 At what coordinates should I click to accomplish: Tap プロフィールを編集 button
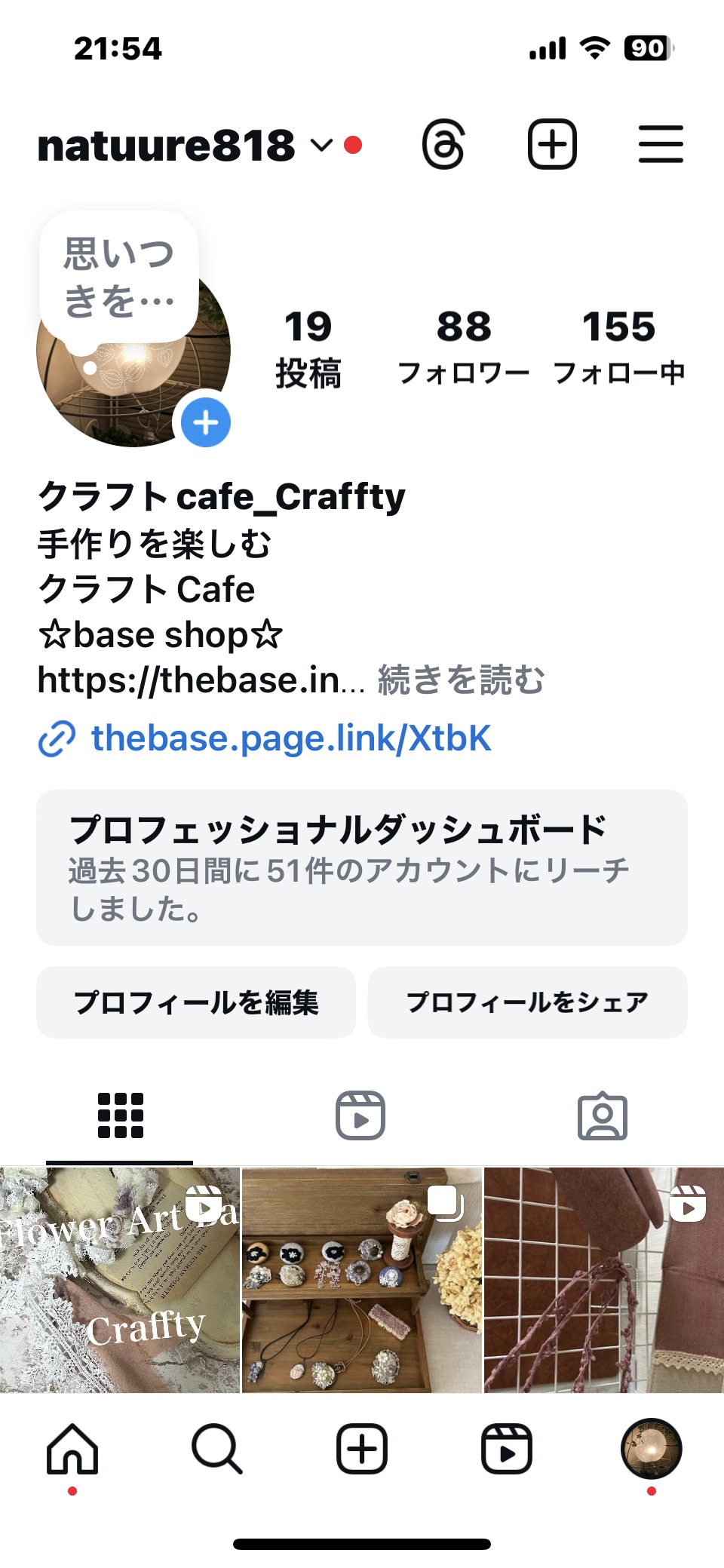(196, 1002)
